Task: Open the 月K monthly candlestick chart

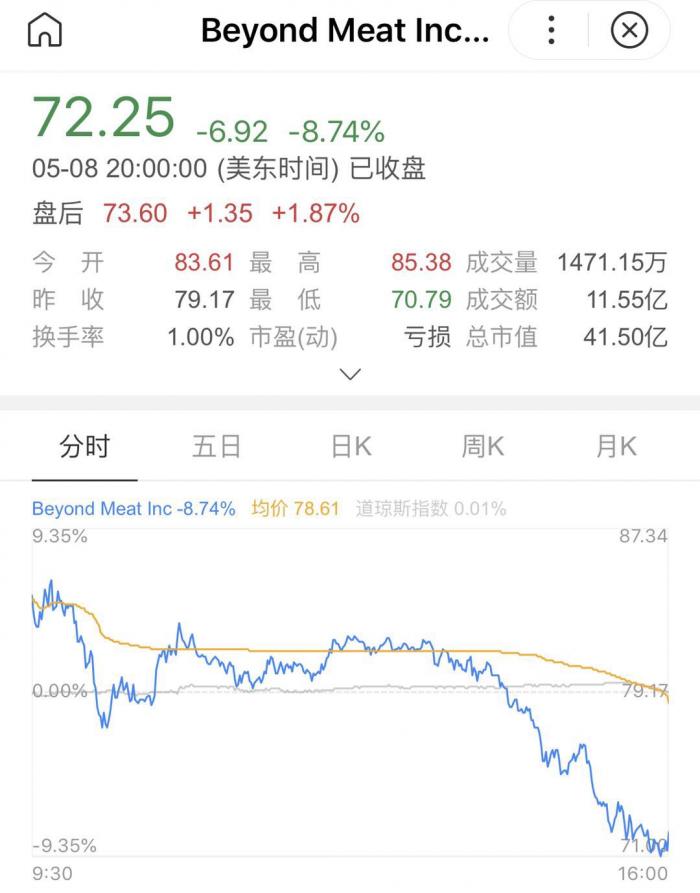Action: (616, 447)
